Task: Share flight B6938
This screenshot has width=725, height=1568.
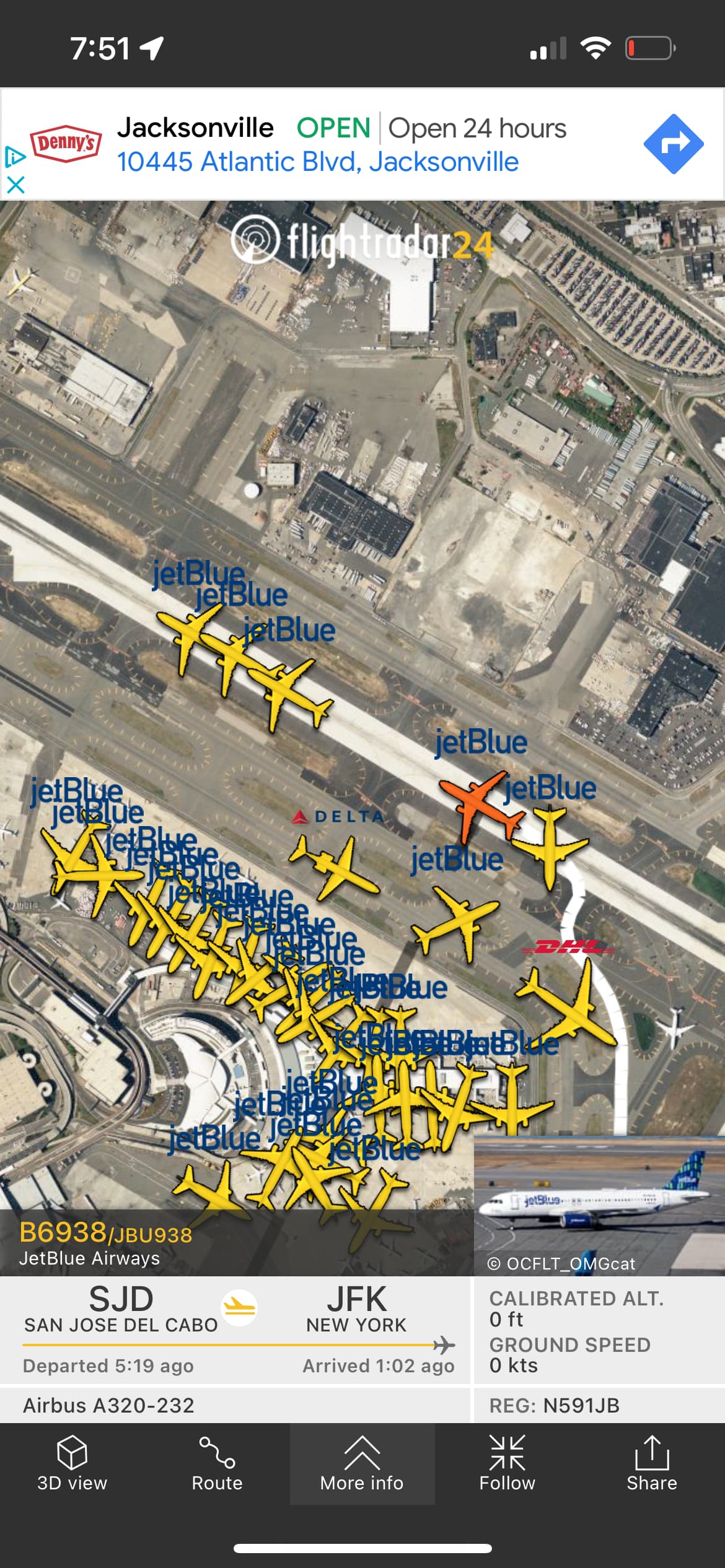Action: (x=651, y=1465)
